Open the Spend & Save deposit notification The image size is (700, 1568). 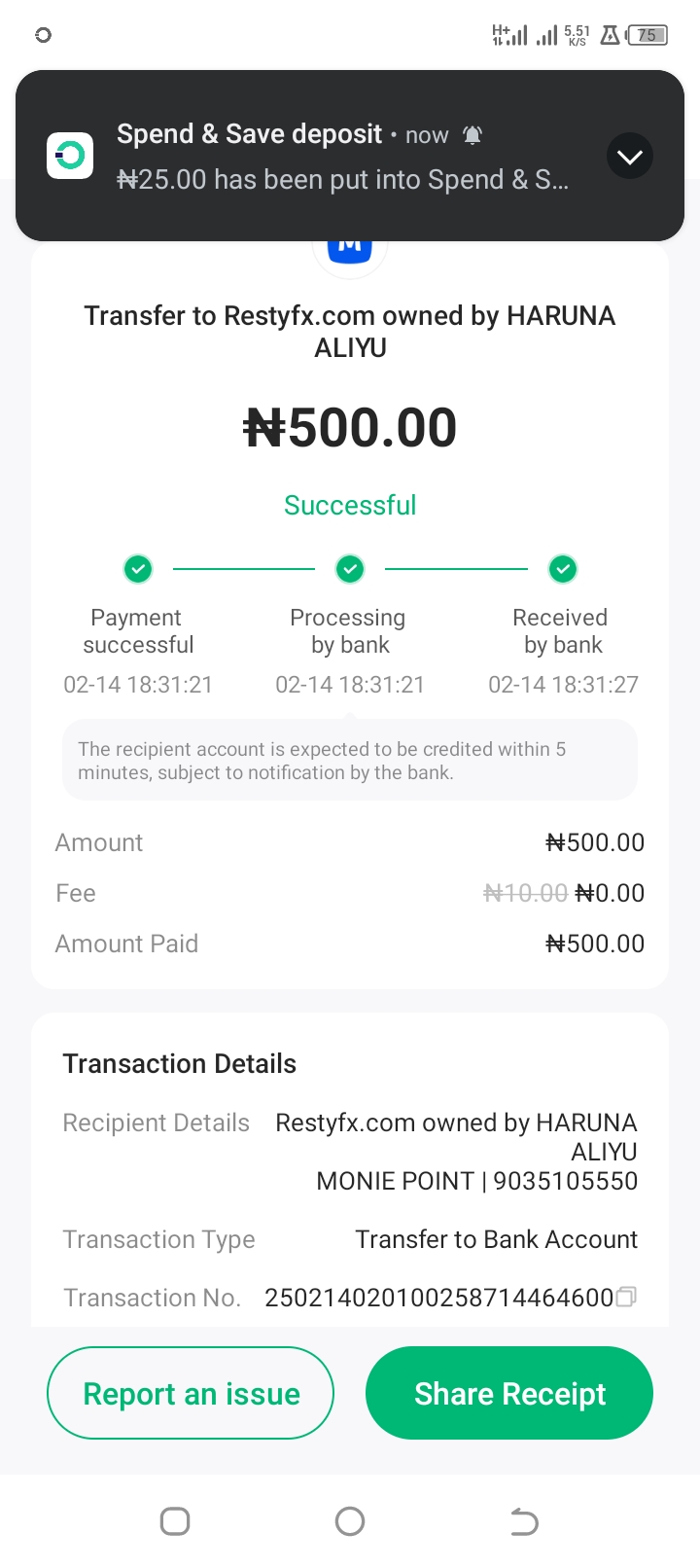[x=331, y=156]
